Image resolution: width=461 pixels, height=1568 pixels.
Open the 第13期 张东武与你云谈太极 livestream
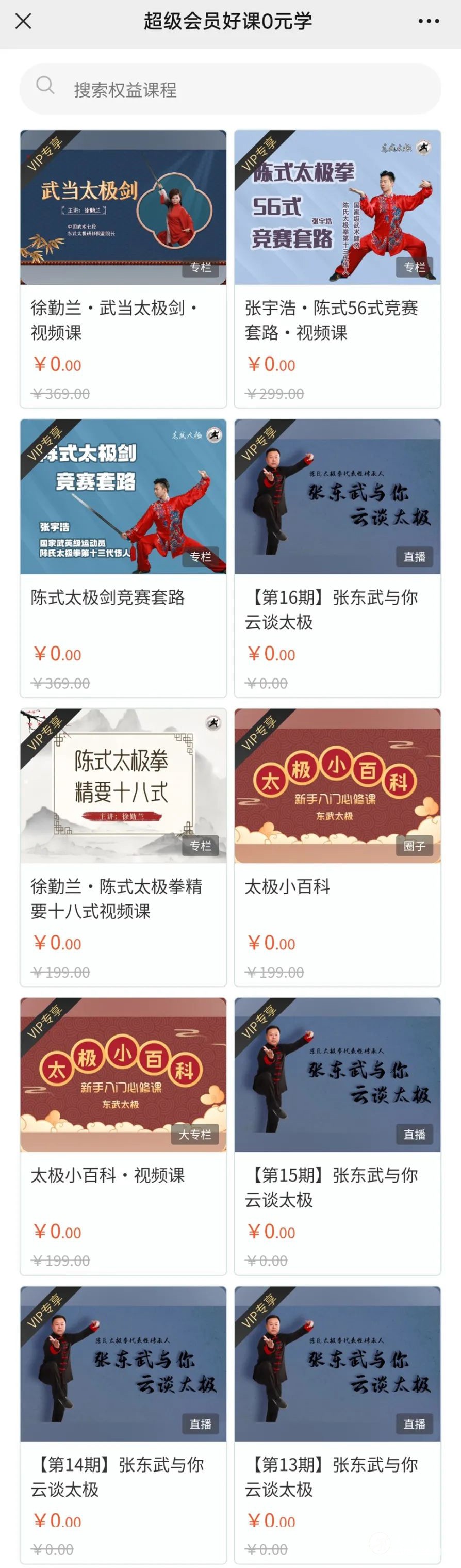[338, 1425]
